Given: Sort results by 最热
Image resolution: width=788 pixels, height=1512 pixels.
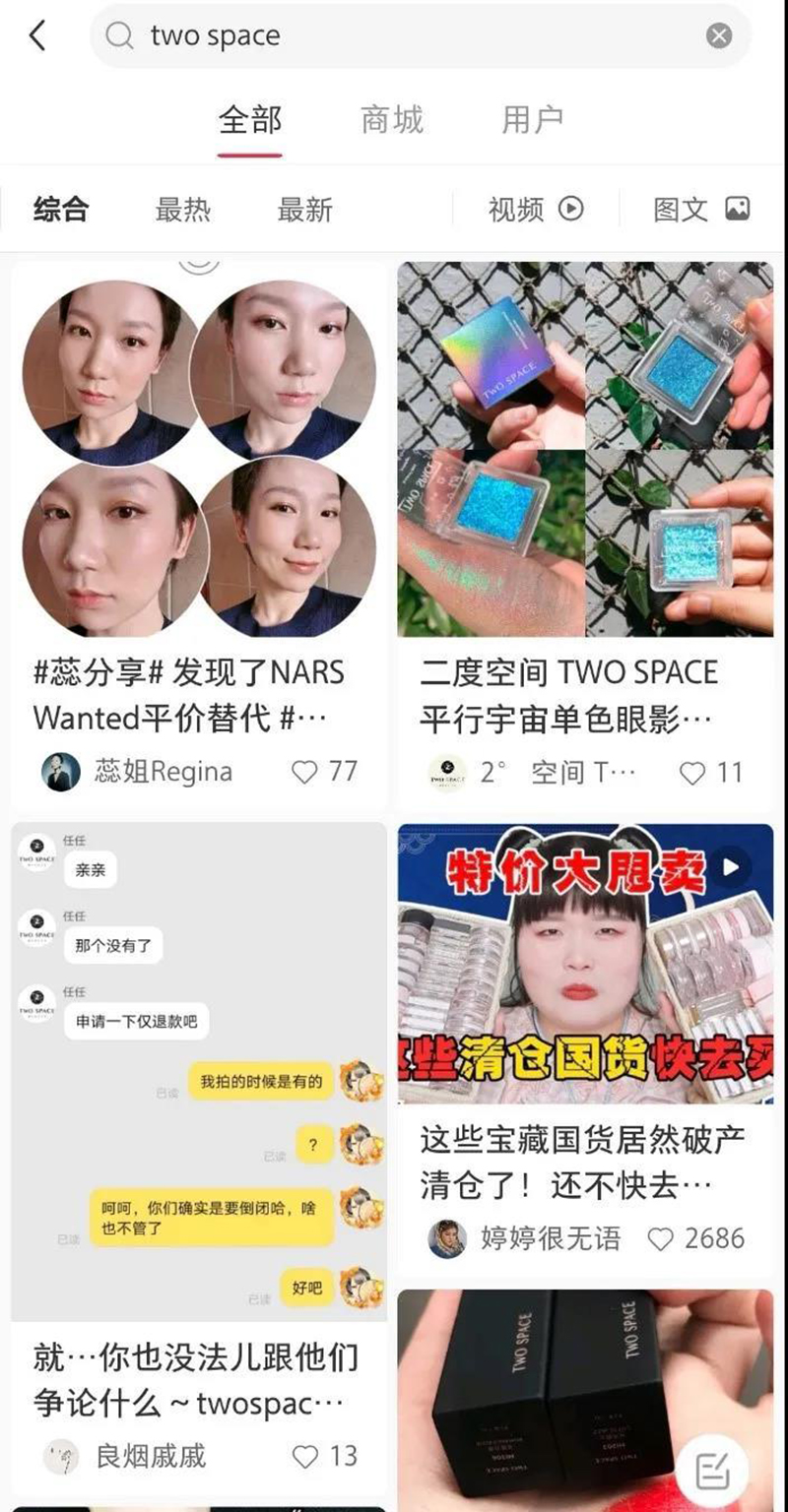Looking at the screenshot, I should [x=183, y=209].
